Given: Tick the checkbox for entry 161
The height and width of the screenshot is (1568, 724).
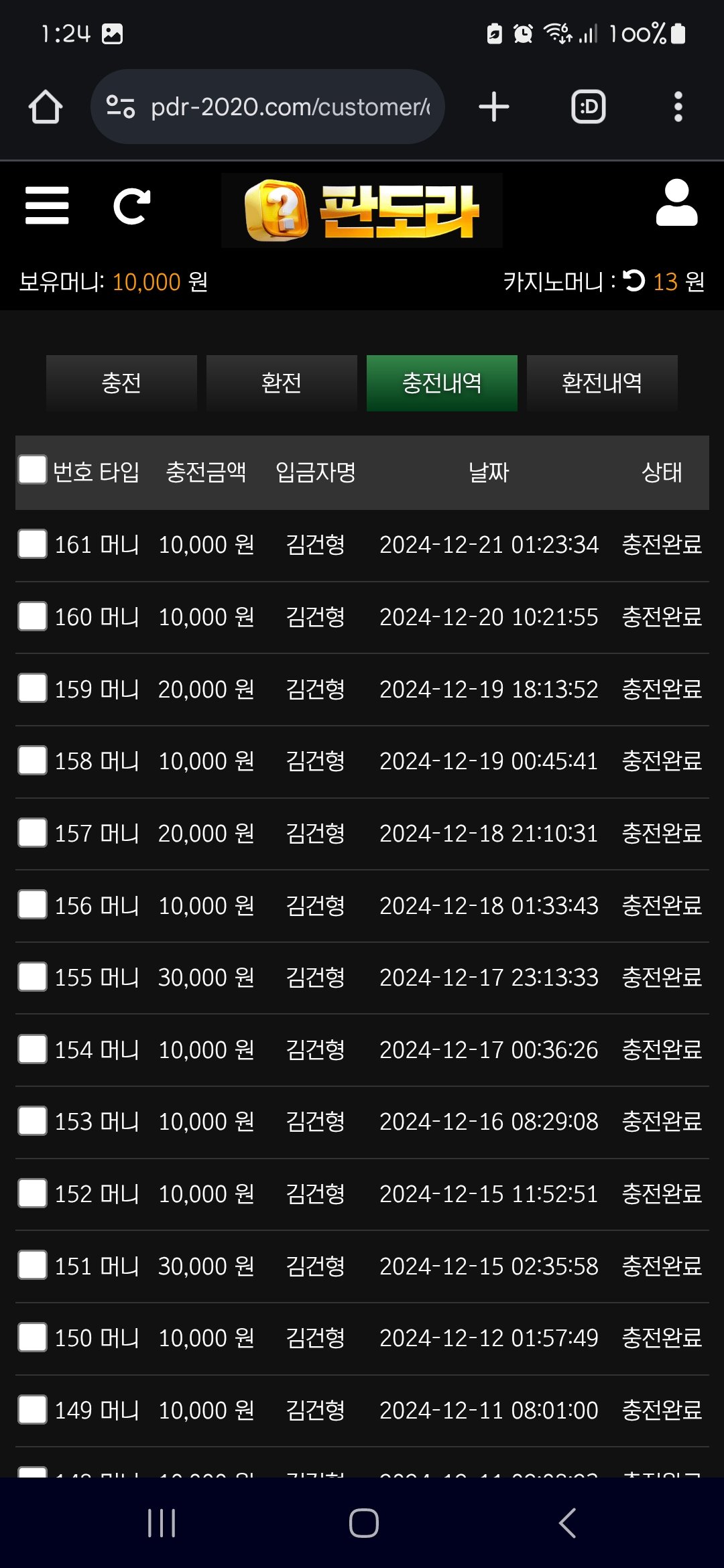Looking at the screenshot, I should tap(32, 543).
